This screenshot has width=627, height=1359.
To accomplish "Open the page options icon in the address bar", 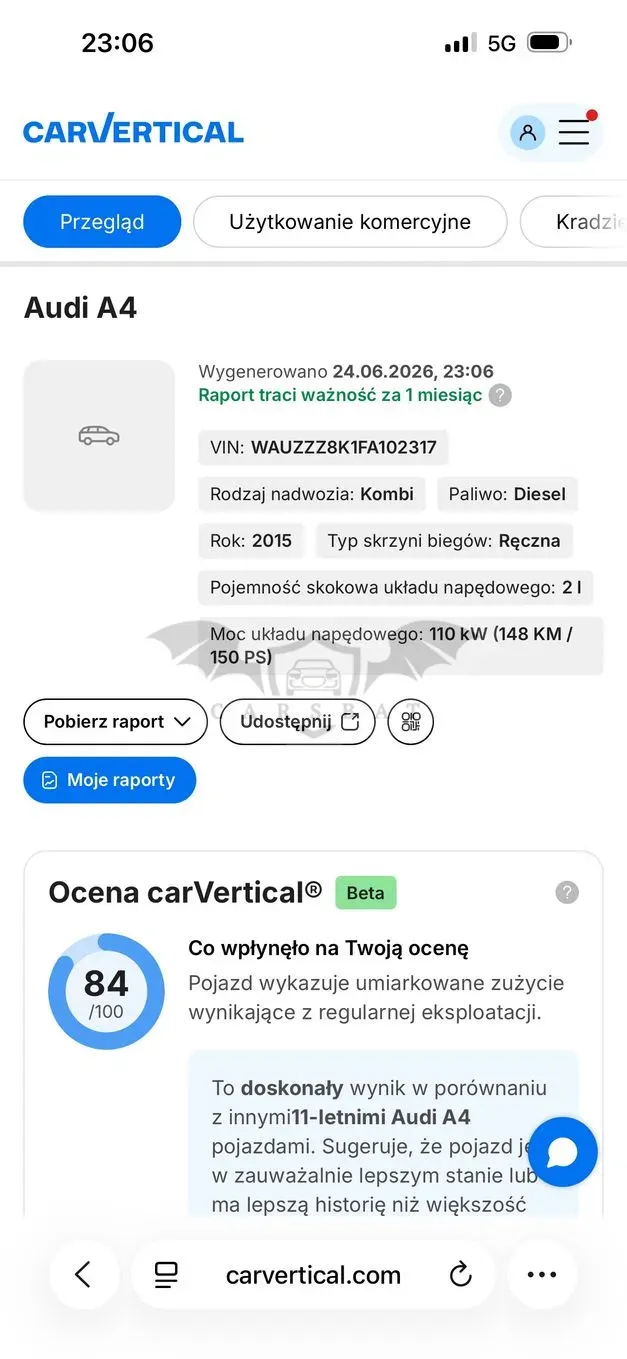I will pyautogui.click(x=166, y=1275).
